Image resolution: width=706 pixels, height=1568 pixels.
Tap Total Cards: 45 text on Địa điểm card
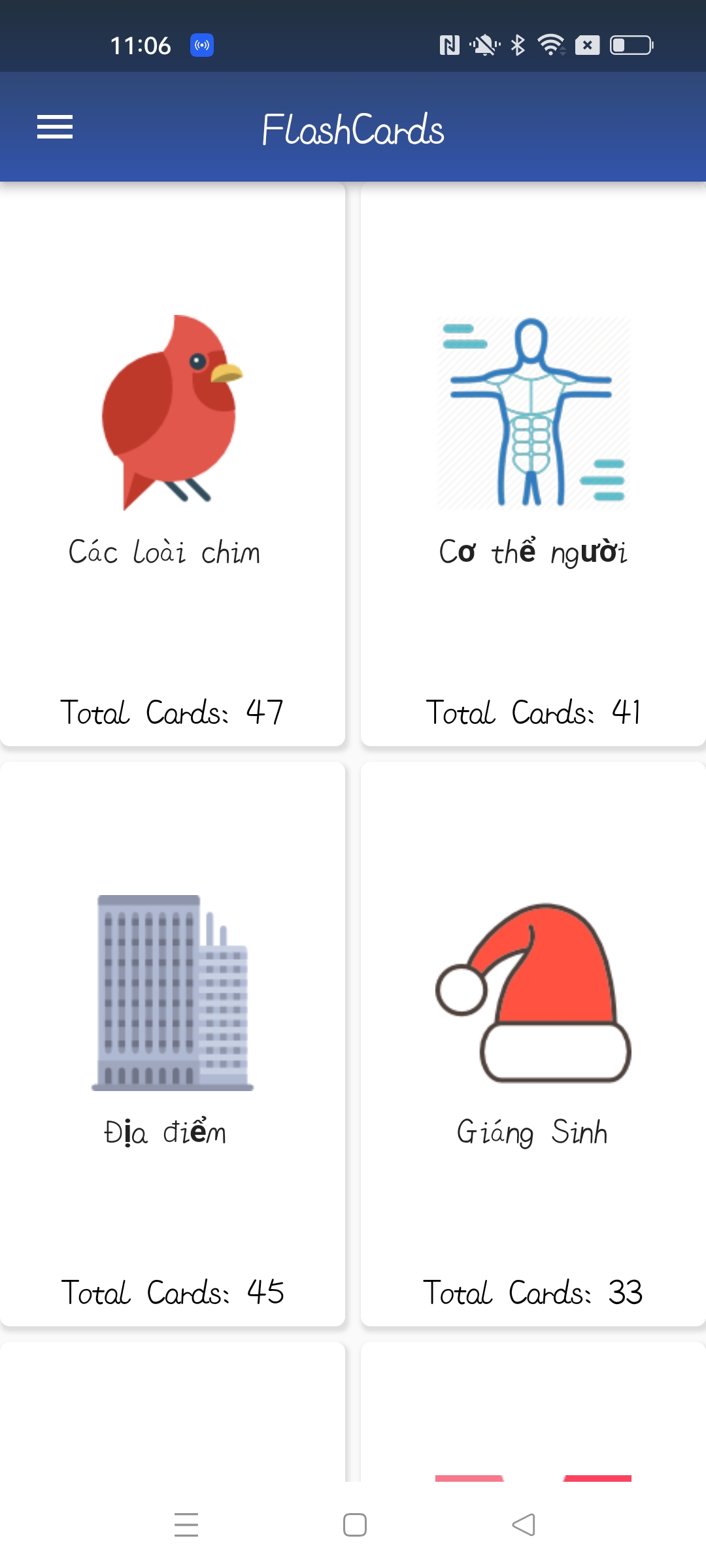172,1290
